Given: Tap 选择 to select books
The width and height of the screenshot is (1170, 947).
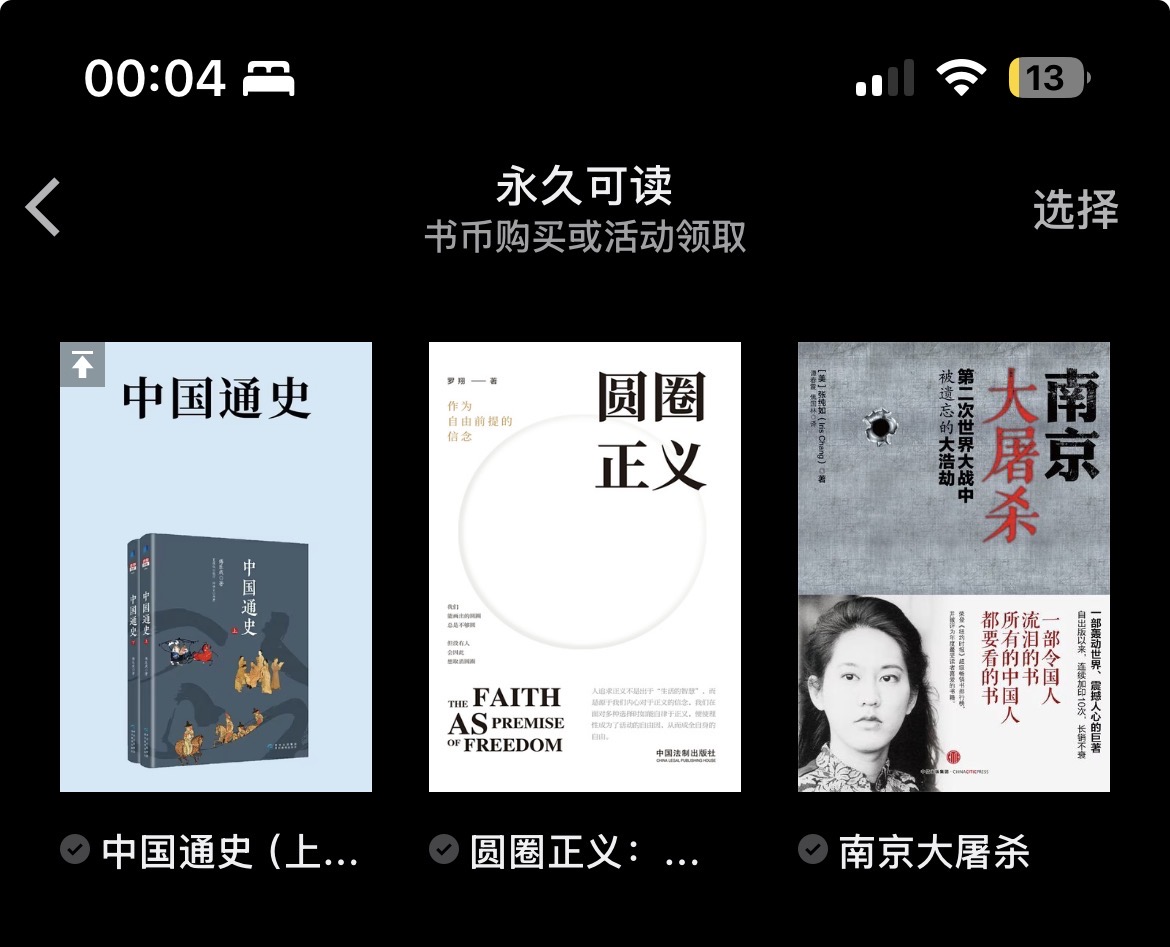Looking at the screenshot, I should click(1075, 209).
